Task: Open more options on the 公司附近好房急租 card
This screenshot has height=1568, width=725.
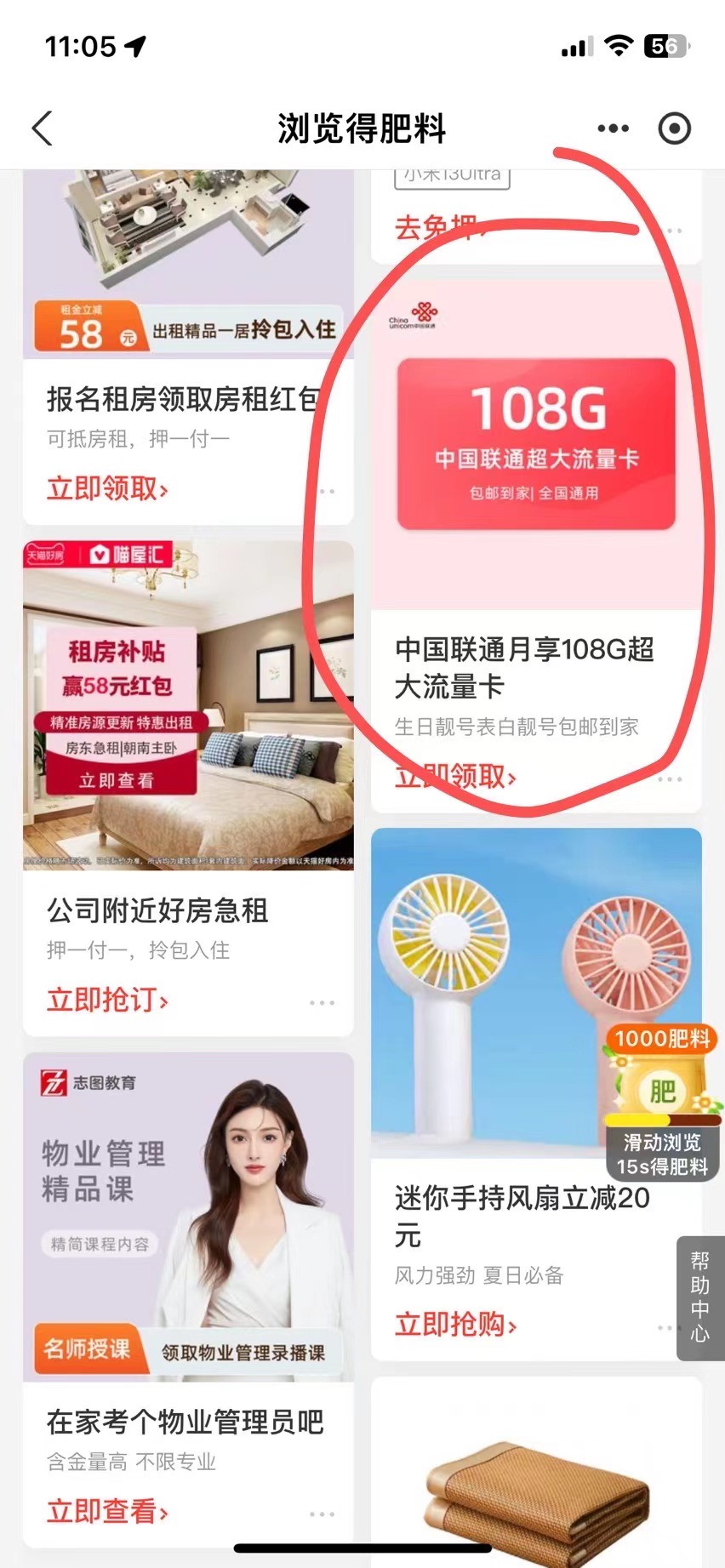Action: click(322, 1003)
